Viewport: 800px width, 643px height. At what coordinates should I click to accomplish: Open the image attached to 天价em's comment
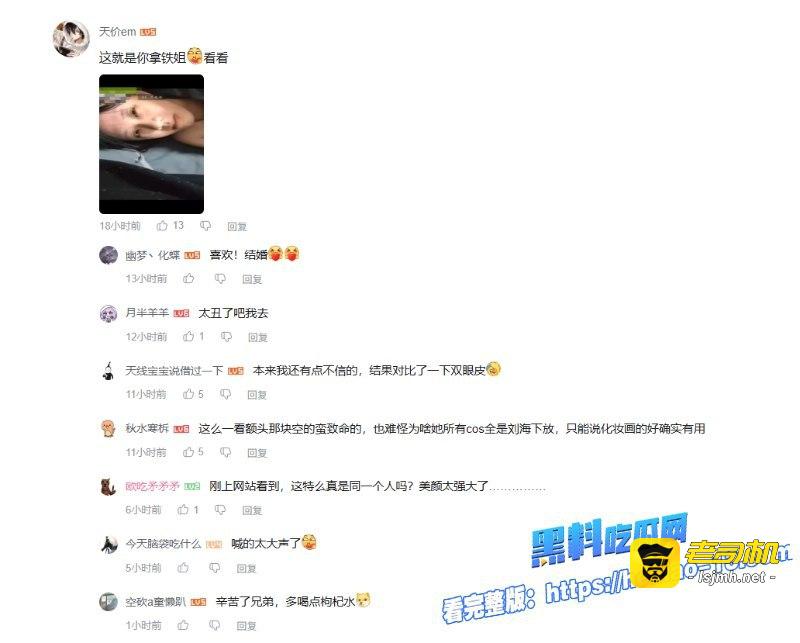coord(152,144)
